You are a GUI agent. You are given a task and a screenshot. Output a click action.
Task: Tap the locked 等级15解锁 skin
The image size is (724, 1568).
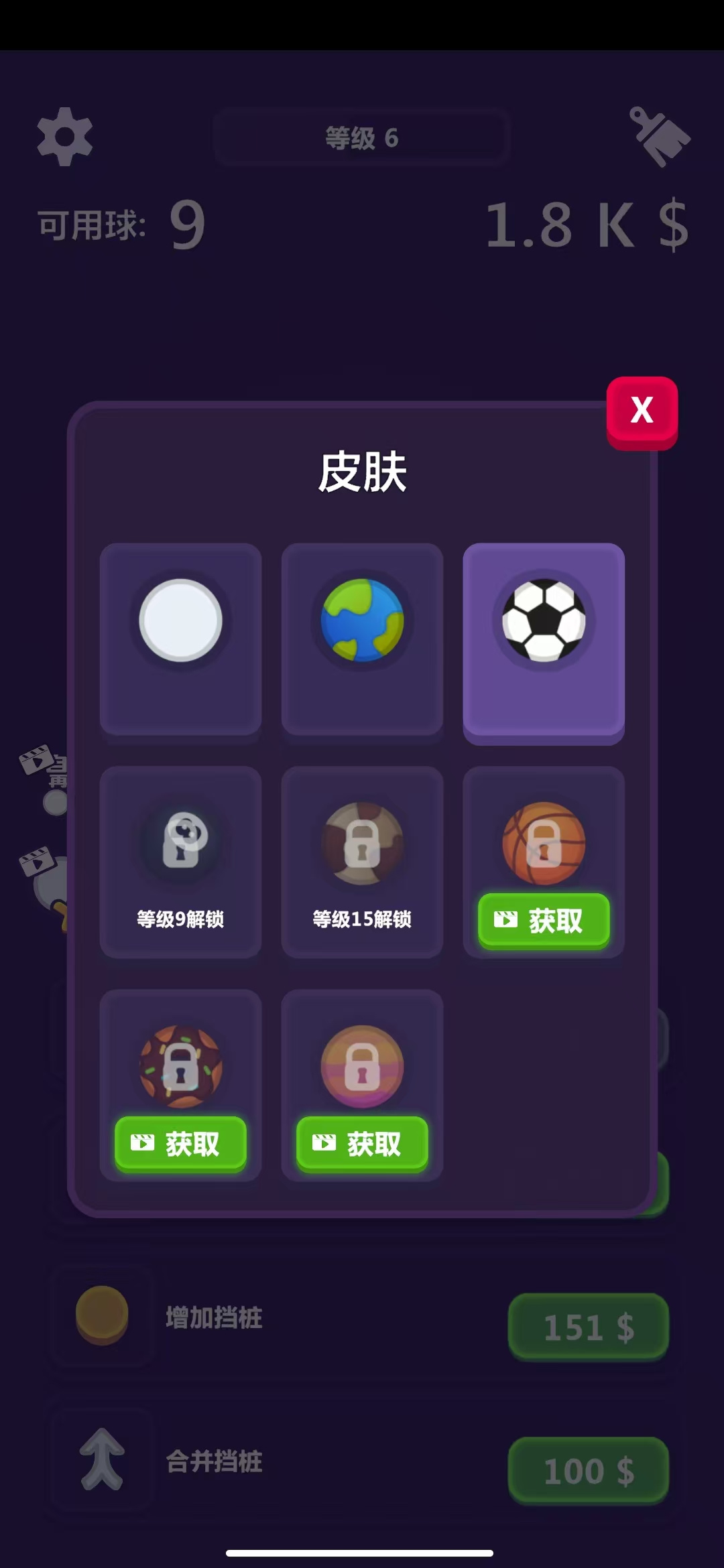click(362, 861)
